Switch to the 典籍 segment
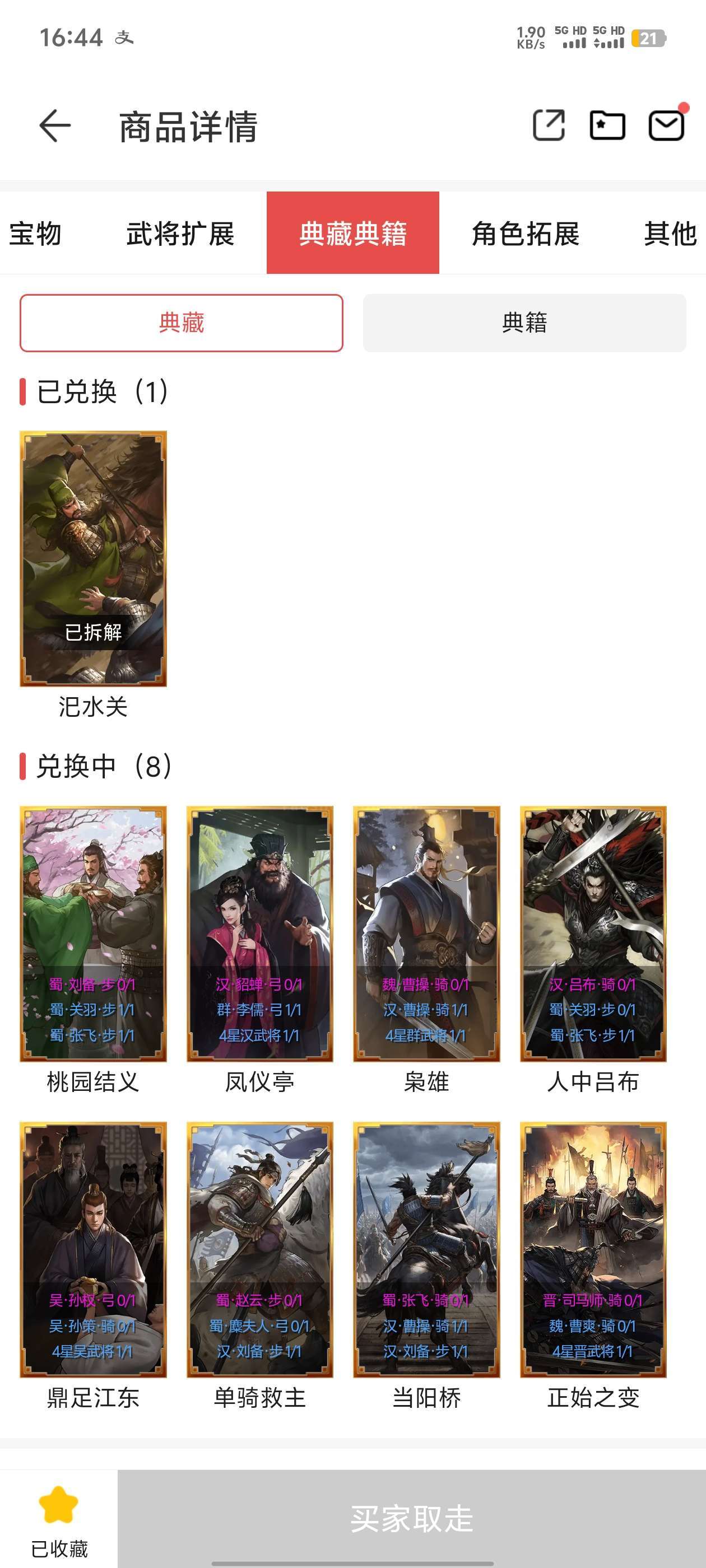Screen dimensions: 706x1568 (x=524, y=323)
